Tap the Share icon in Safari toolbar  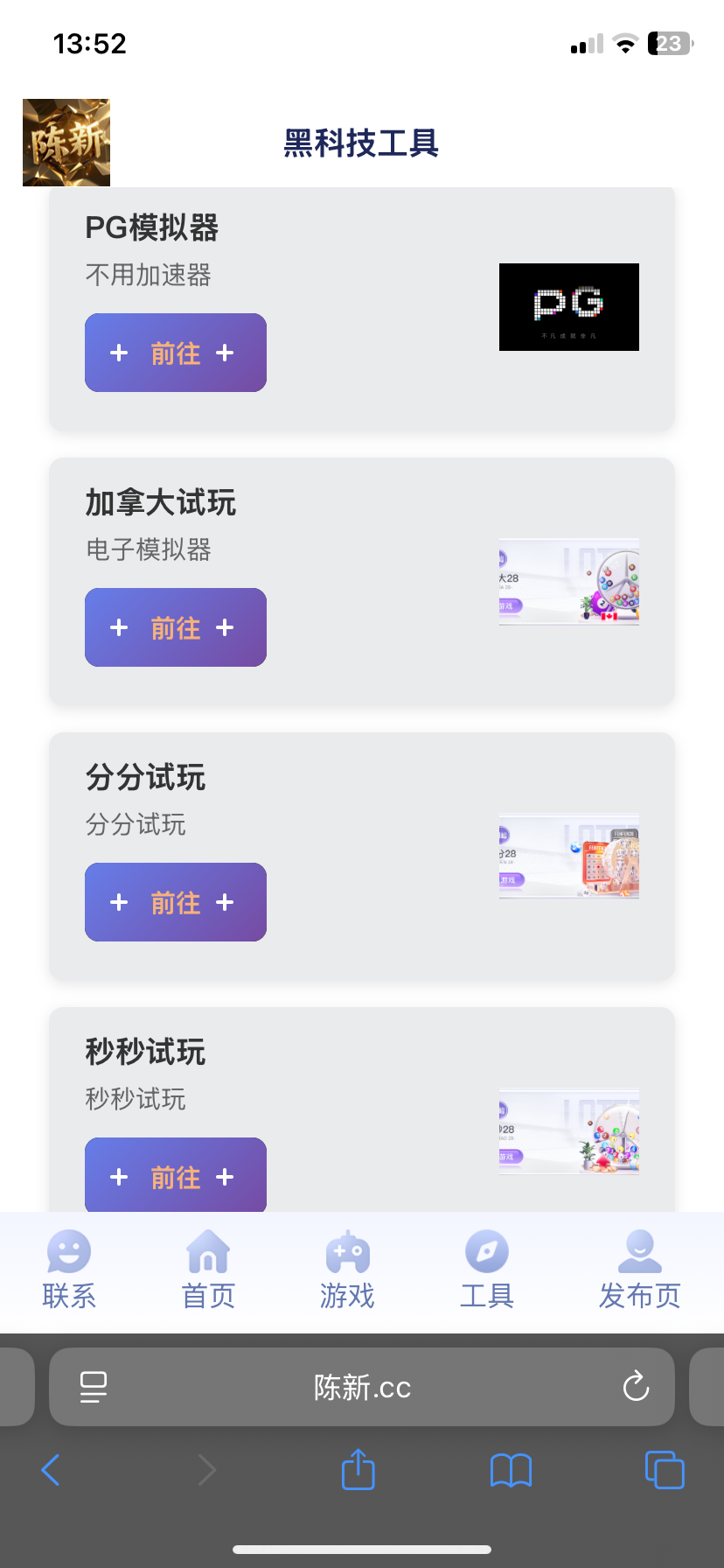click(x=358, y=1470)
